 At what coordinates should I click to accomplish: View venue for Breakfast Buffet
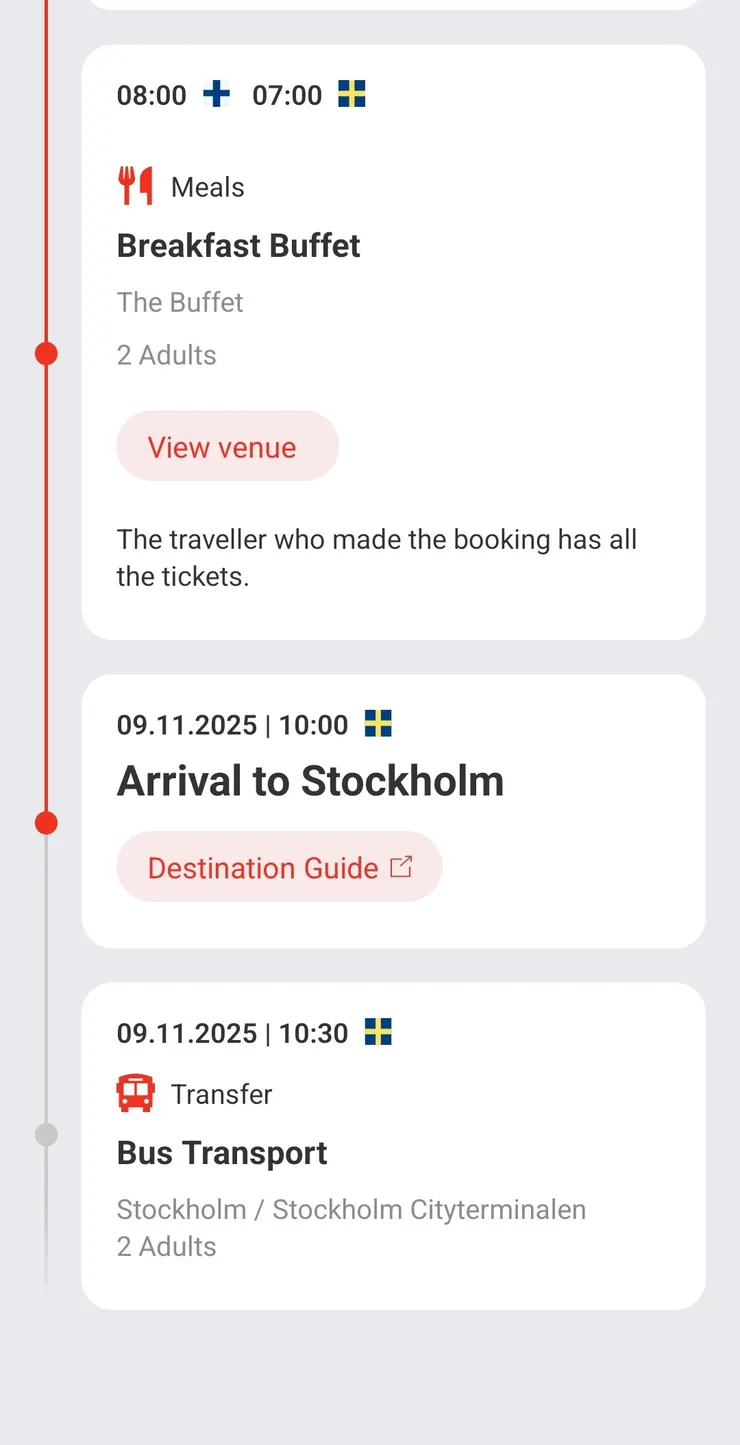point(227,447)
